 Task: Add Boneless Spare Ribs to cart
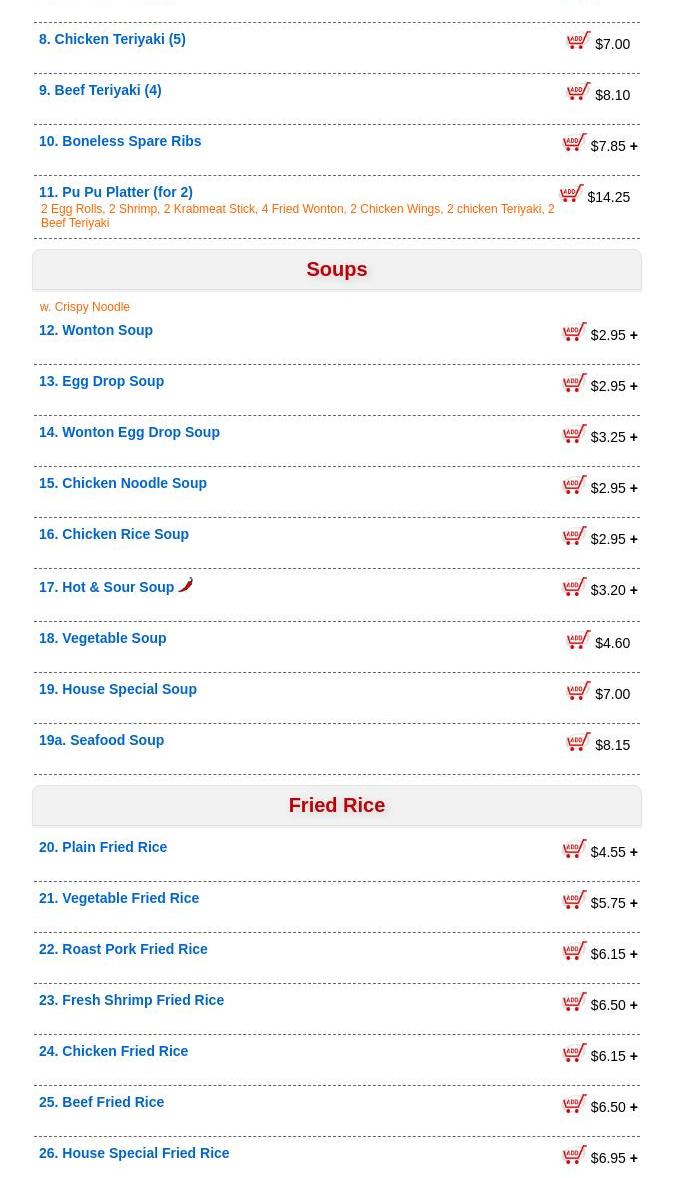pyautogui.click(x=575, y=143)
